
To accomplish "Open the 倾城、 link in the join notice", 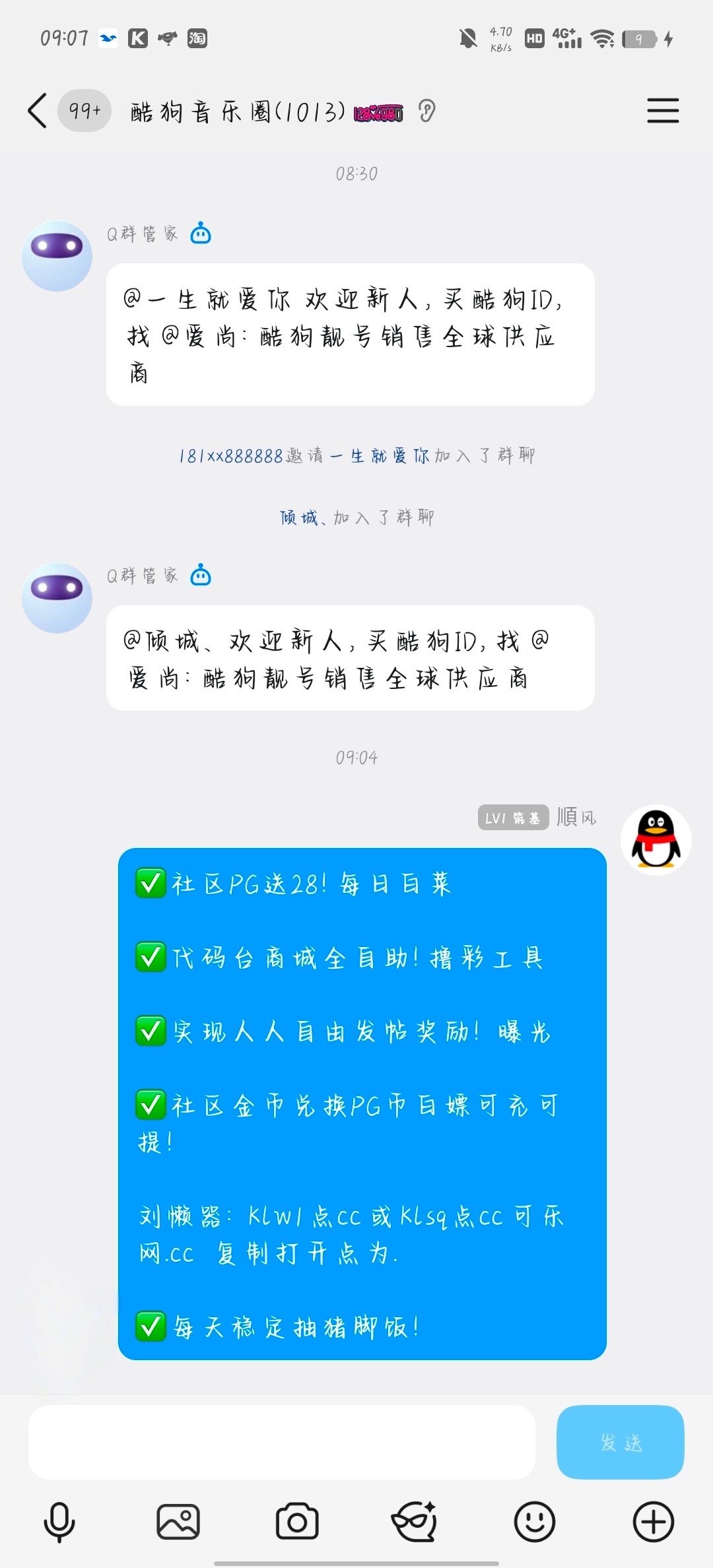I will [302, 518].
